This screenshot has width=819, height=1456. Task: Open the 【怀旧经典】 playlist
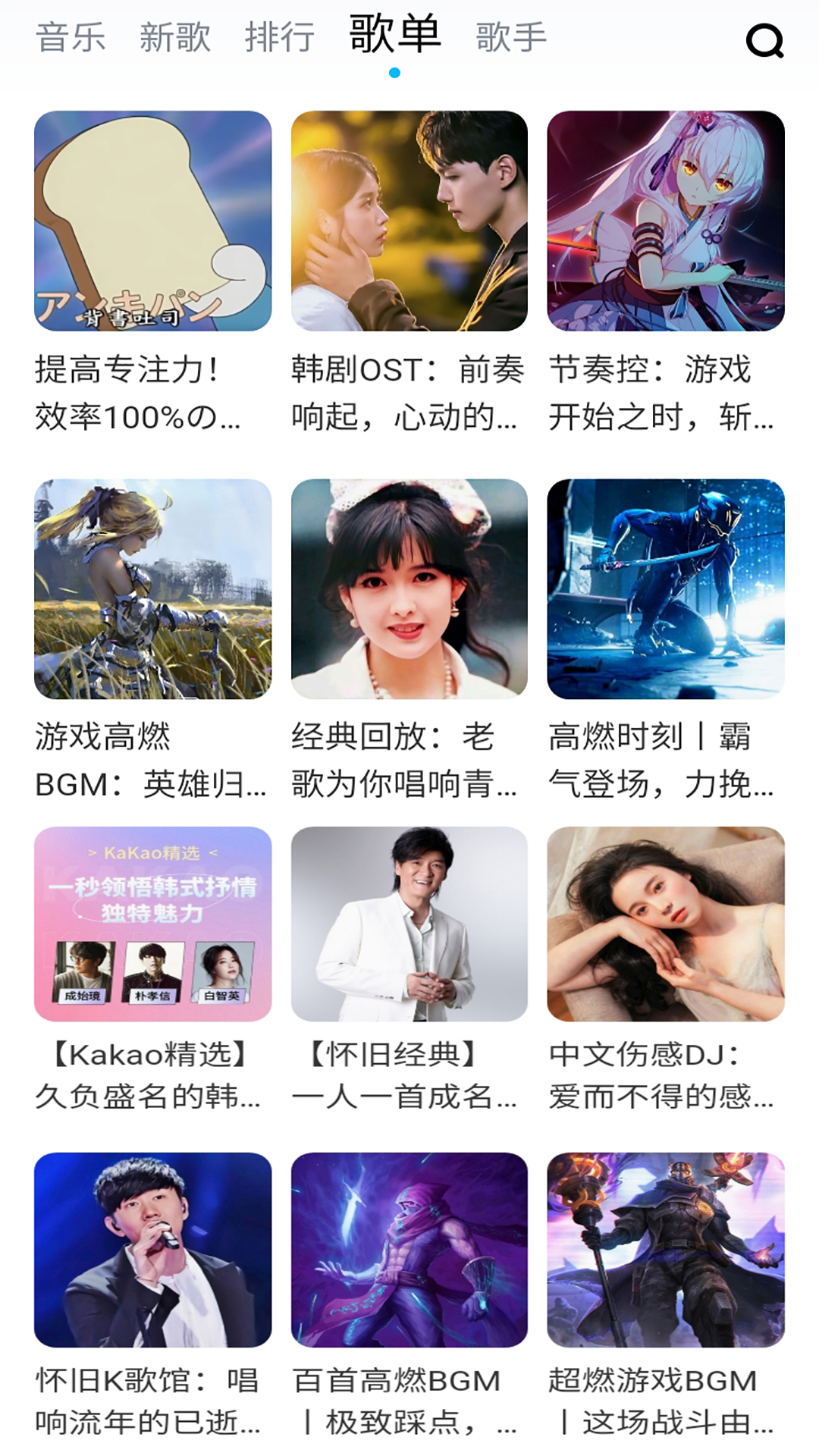409,924
